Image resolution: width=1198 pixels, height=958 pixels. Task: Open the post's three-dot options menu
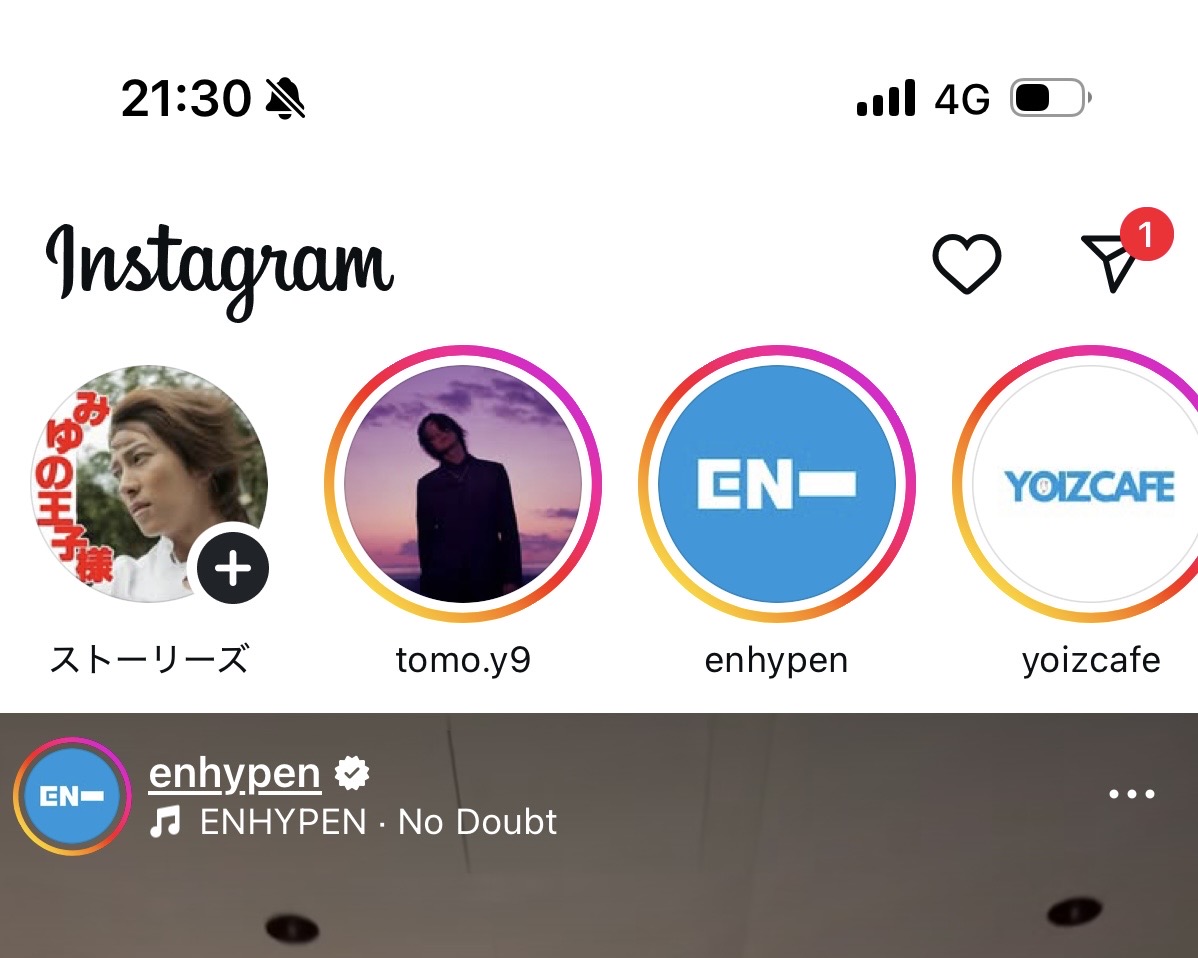pyautogui.click(x=1132, y=794)
